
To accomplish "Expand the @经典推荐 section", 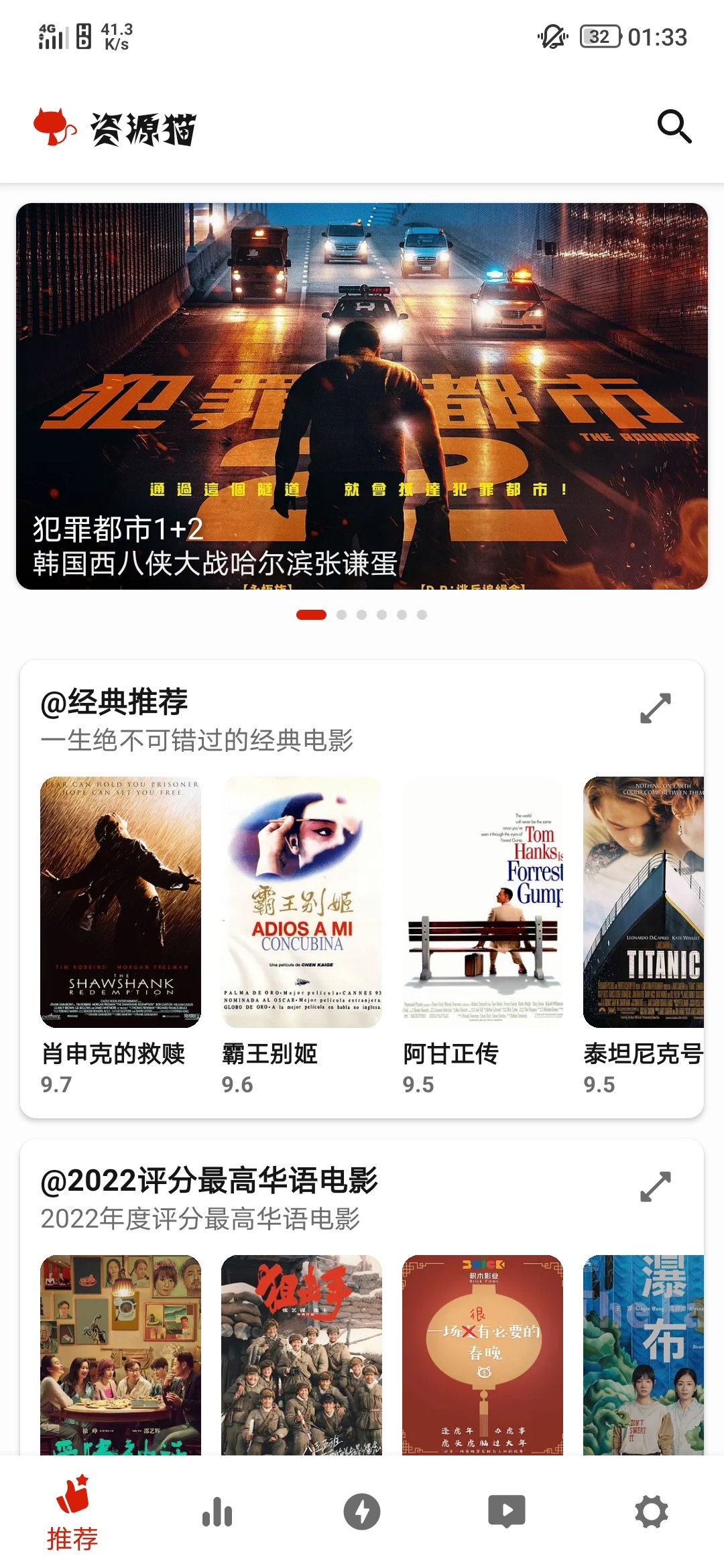I will tap(655, 708).
